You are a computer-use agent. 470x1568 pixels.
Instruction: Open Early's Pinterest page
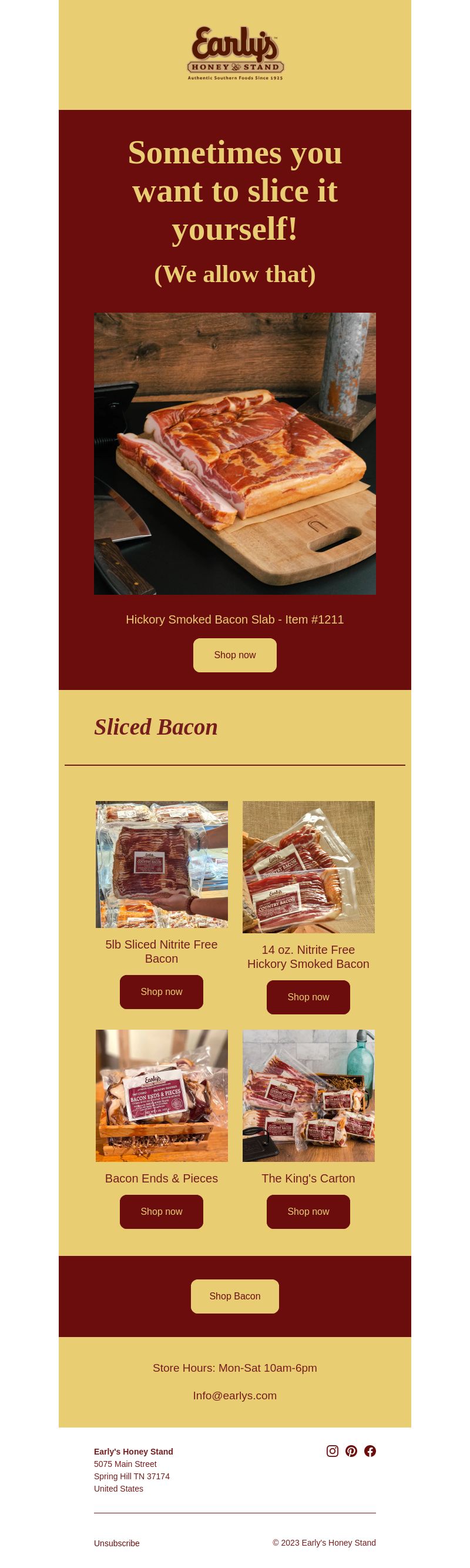[351, 1451]
